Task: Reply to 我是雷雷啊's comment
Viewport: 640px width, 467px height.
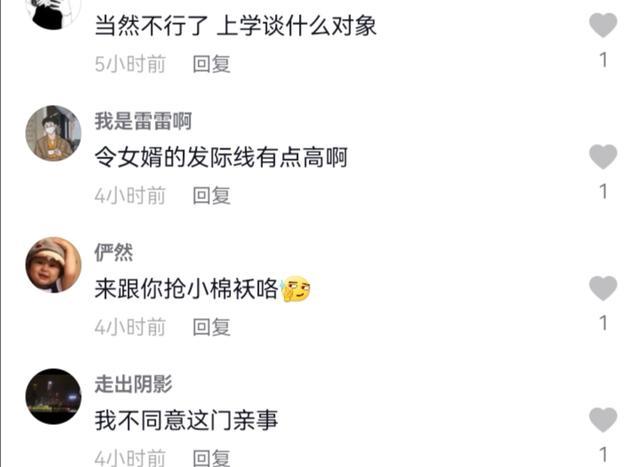Action: click(x=212, y=196)
